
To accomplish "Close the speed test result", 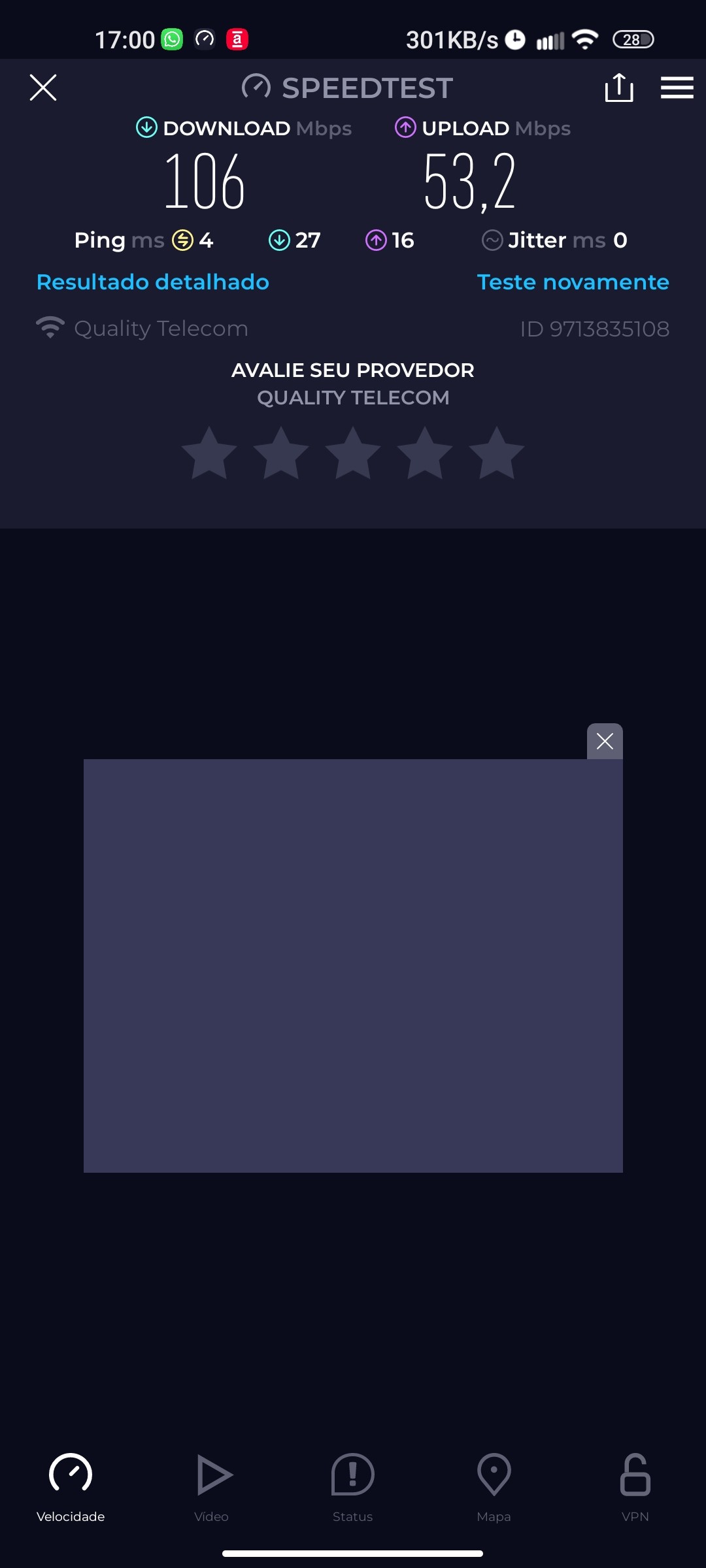I will click(x=43, y=88).
